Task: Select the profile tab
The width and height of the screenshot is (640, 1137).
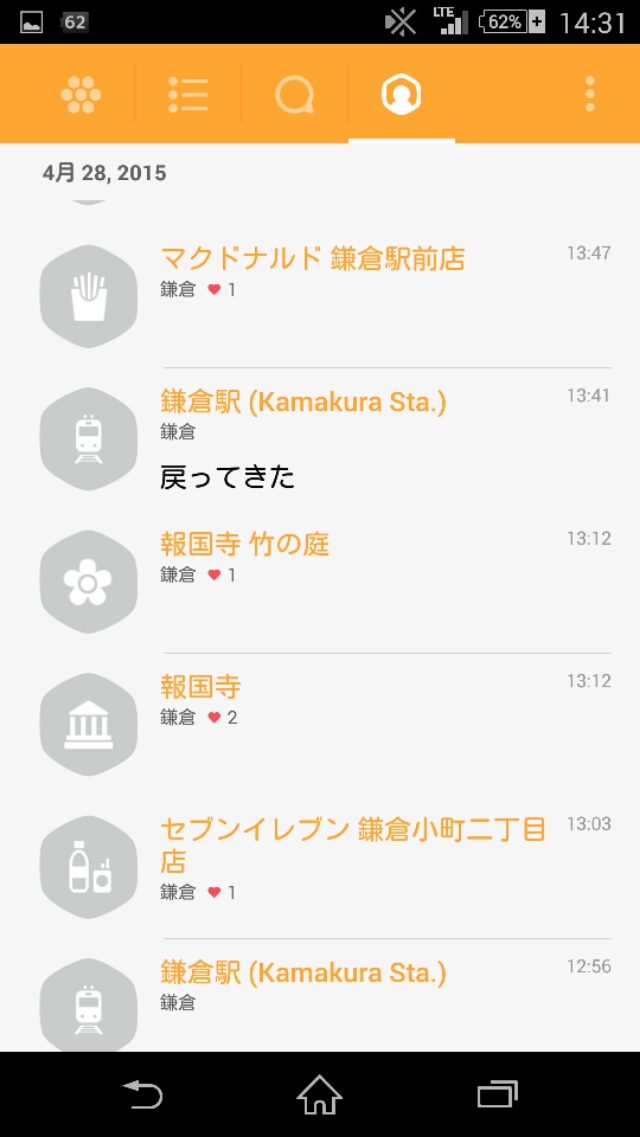Action: [402, 94]
